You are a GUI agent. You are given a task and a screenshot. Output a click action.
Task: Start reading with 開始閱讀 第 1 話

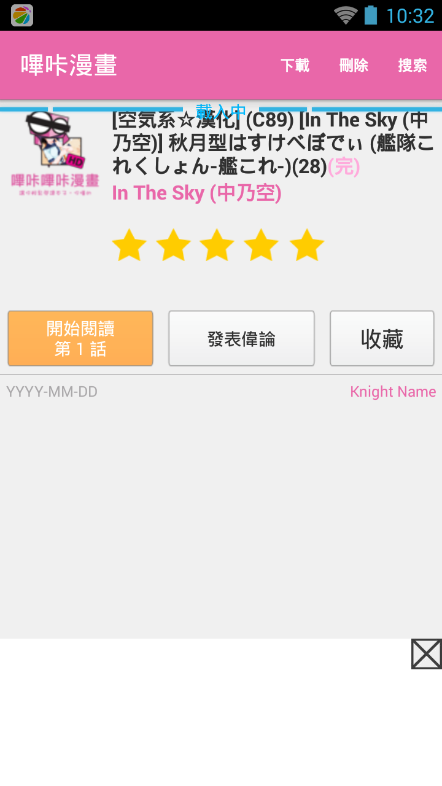pos(80,338)
